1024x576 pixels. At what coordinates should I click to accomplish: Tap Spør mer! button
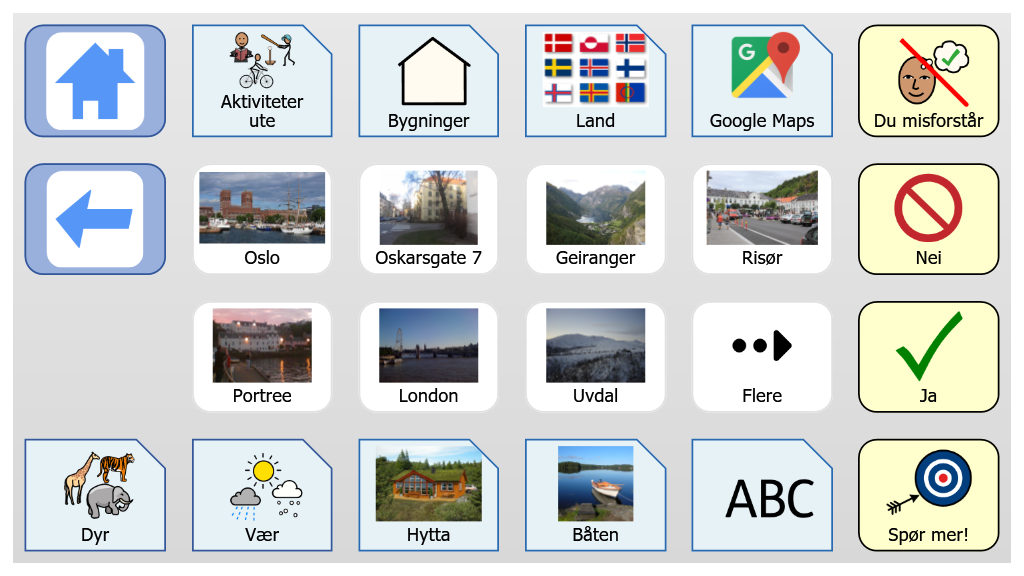928,495
